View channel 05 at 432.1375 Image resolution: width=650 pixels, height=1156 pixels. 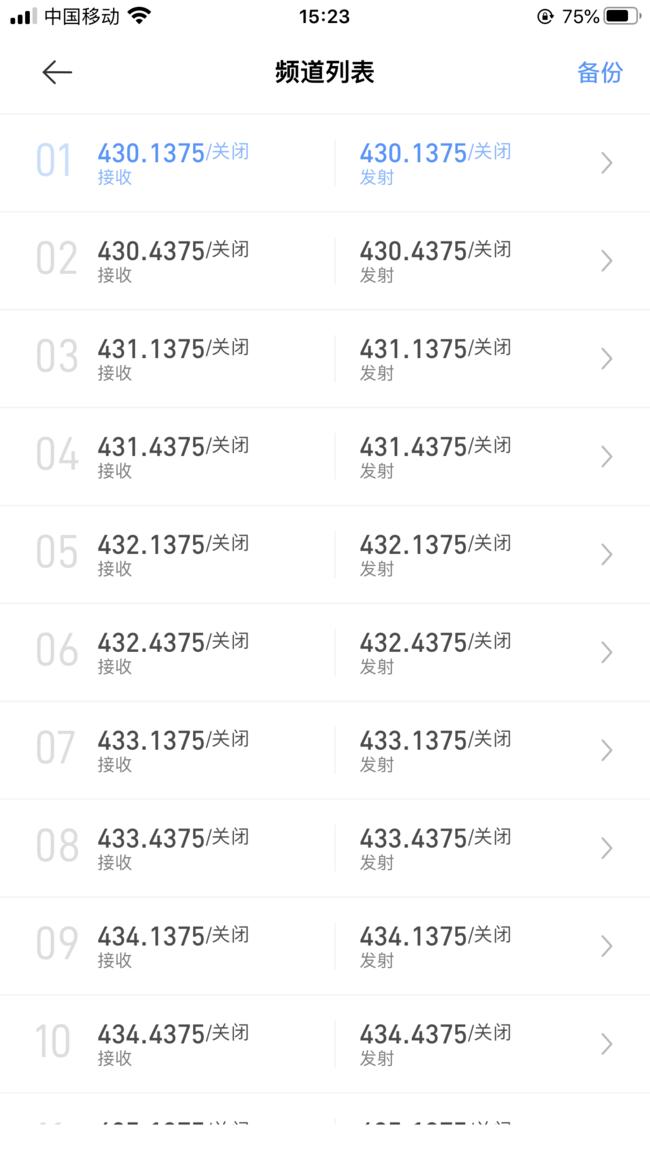click(325, 555)
